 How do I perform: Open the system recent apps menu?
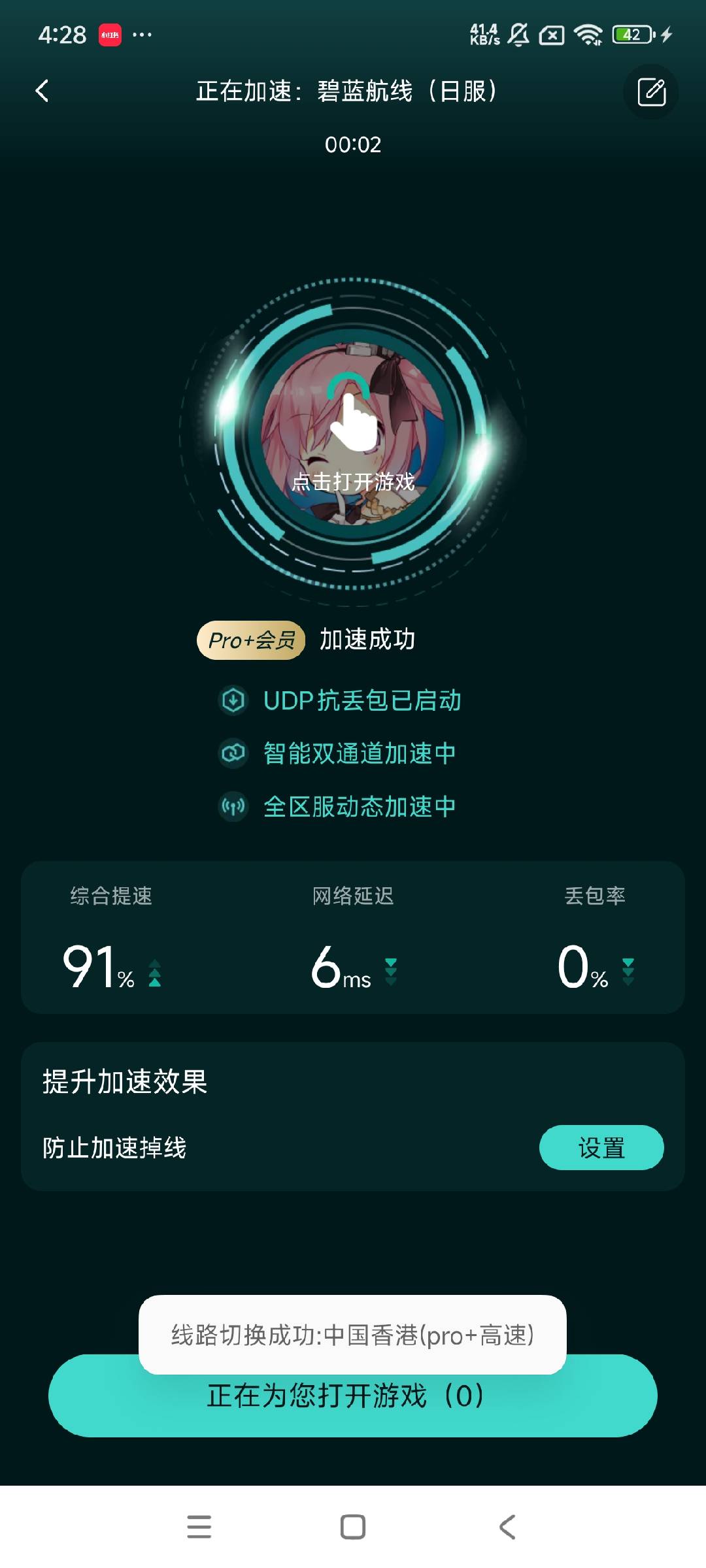click(x=199, y=1527)
